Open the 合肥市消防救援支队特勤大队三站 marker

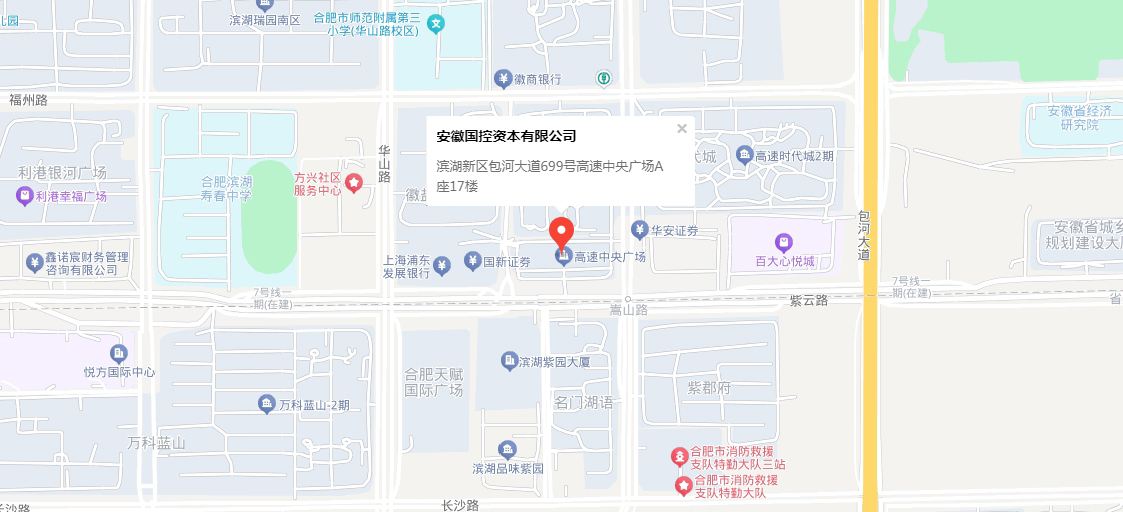click(x=680, y=458)
